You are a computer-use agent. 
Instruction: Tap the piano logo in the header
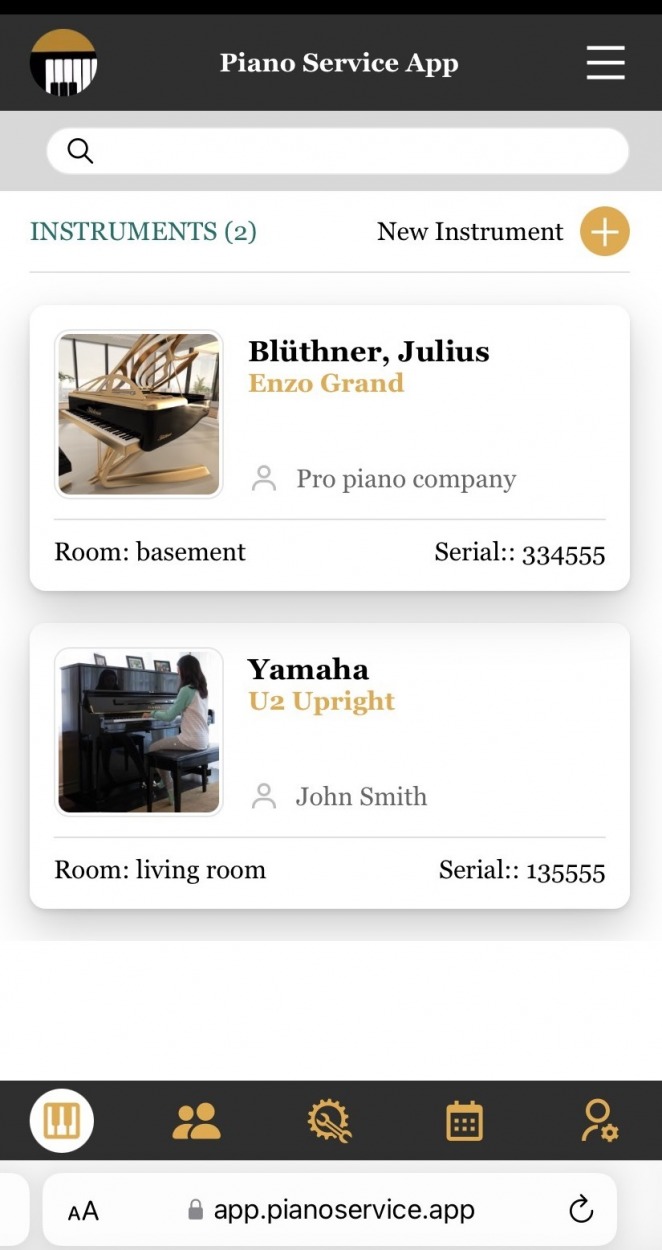click(x=63, y=63)
